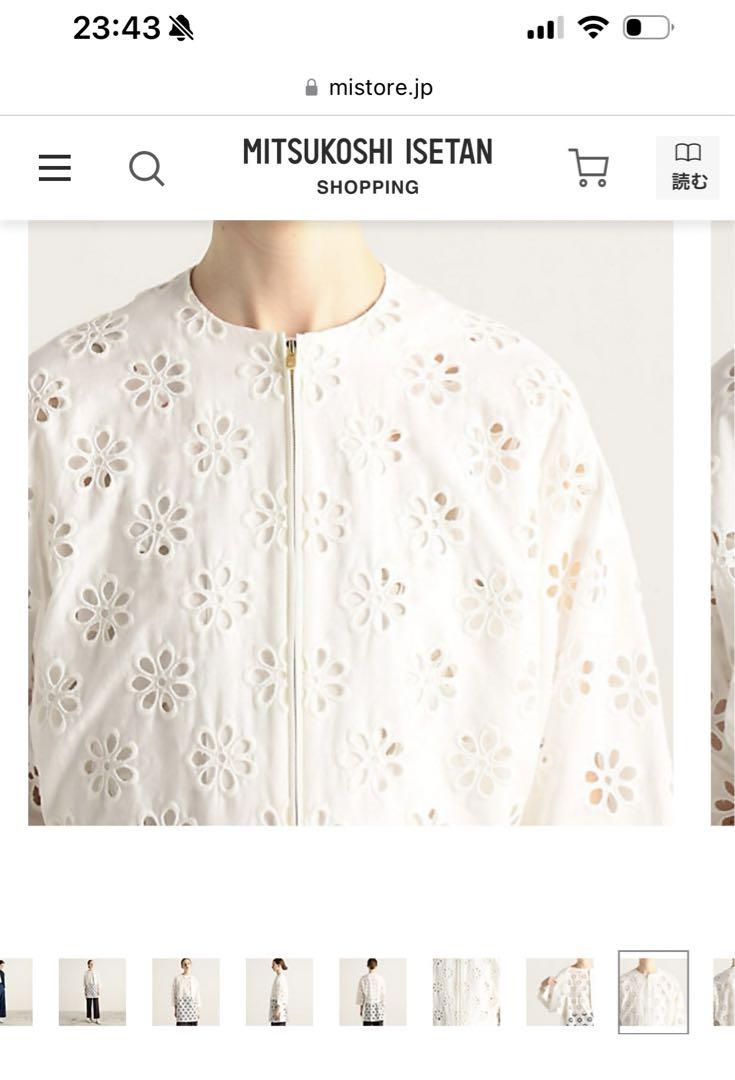
Task: Select the back-view model thumbnail
Action: [372, 991]
